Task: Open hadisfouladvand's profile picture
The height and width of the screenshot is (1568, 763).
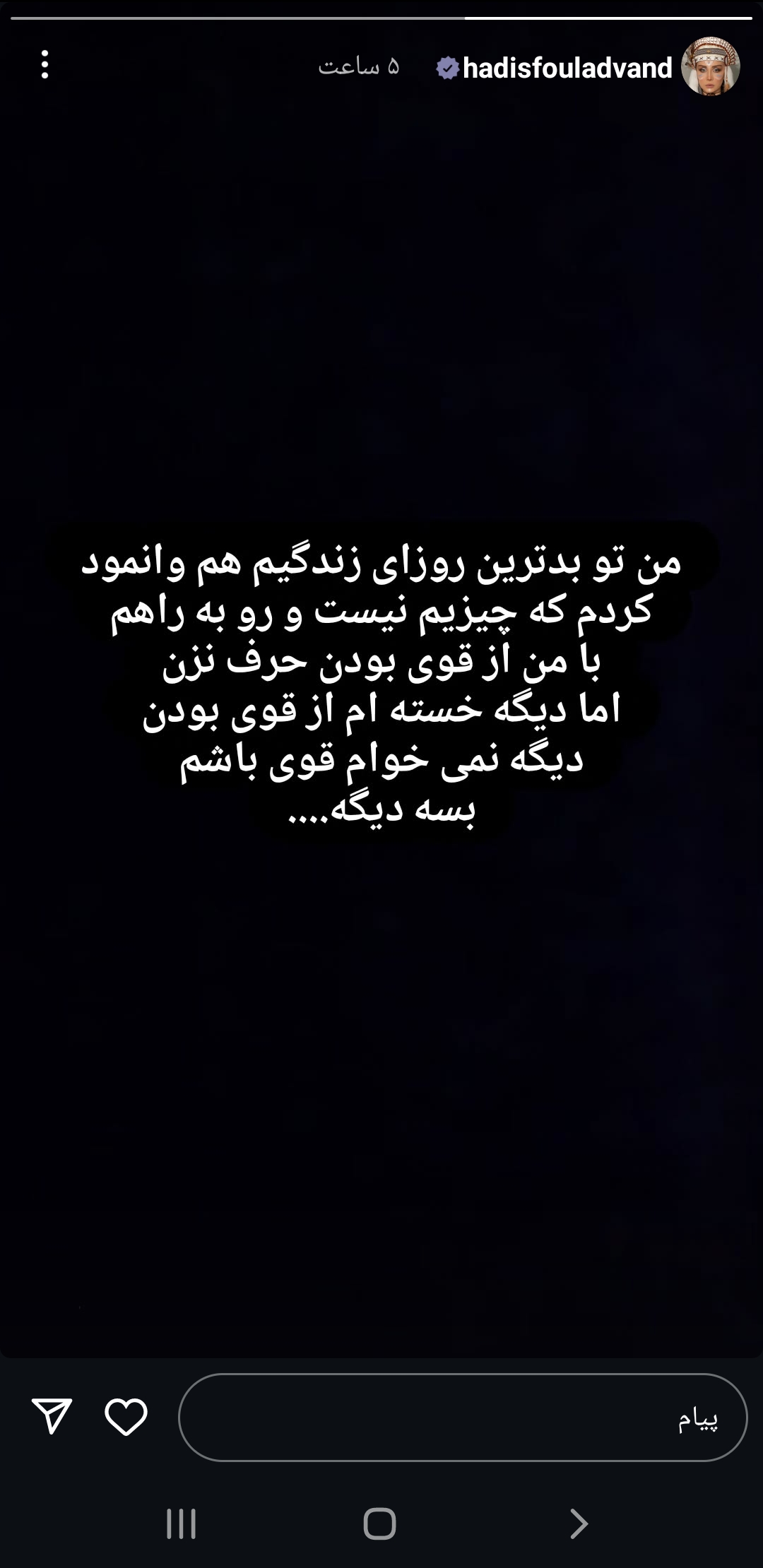Action: [710, 66]
